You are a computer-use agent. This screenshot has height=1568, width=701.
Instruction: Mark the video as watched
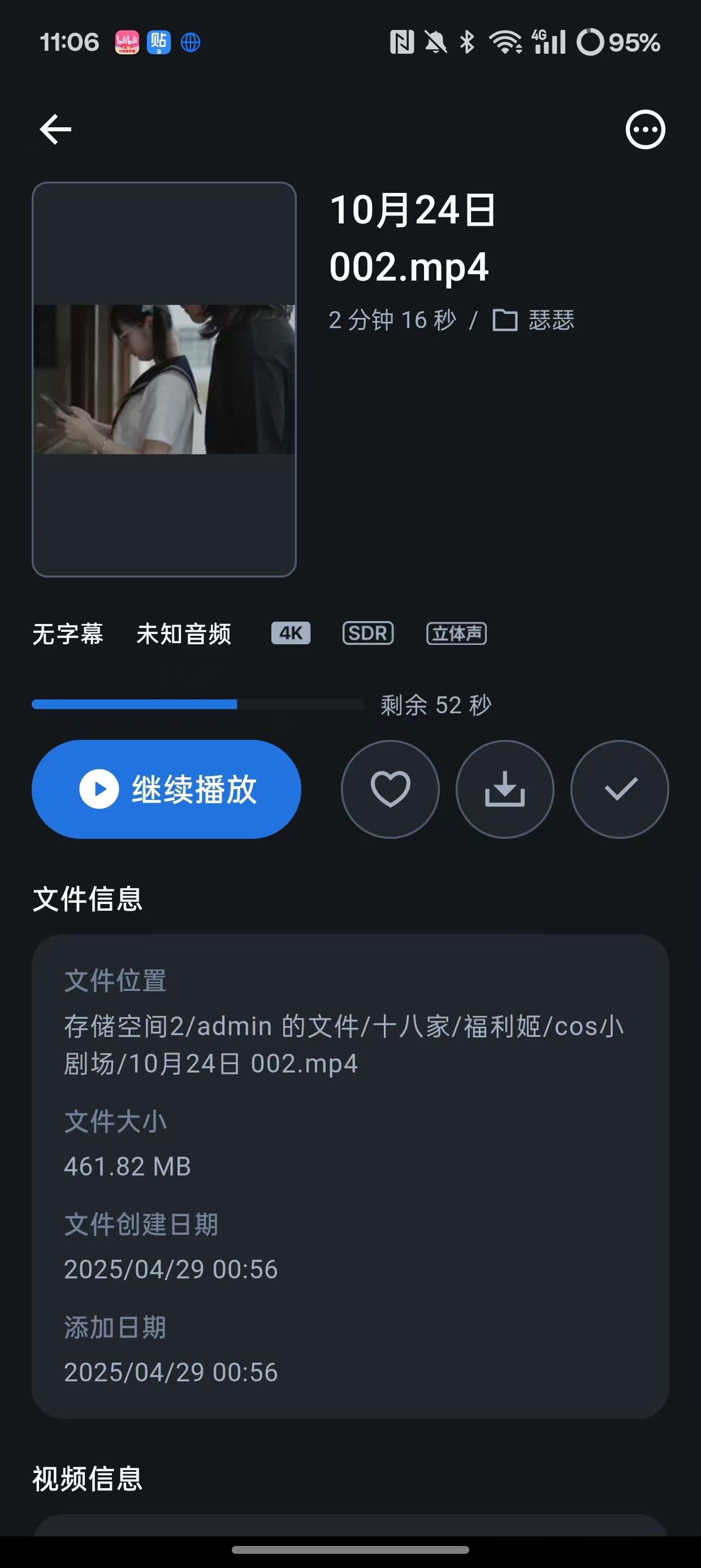pyautogui.click(x=620, y=790)
